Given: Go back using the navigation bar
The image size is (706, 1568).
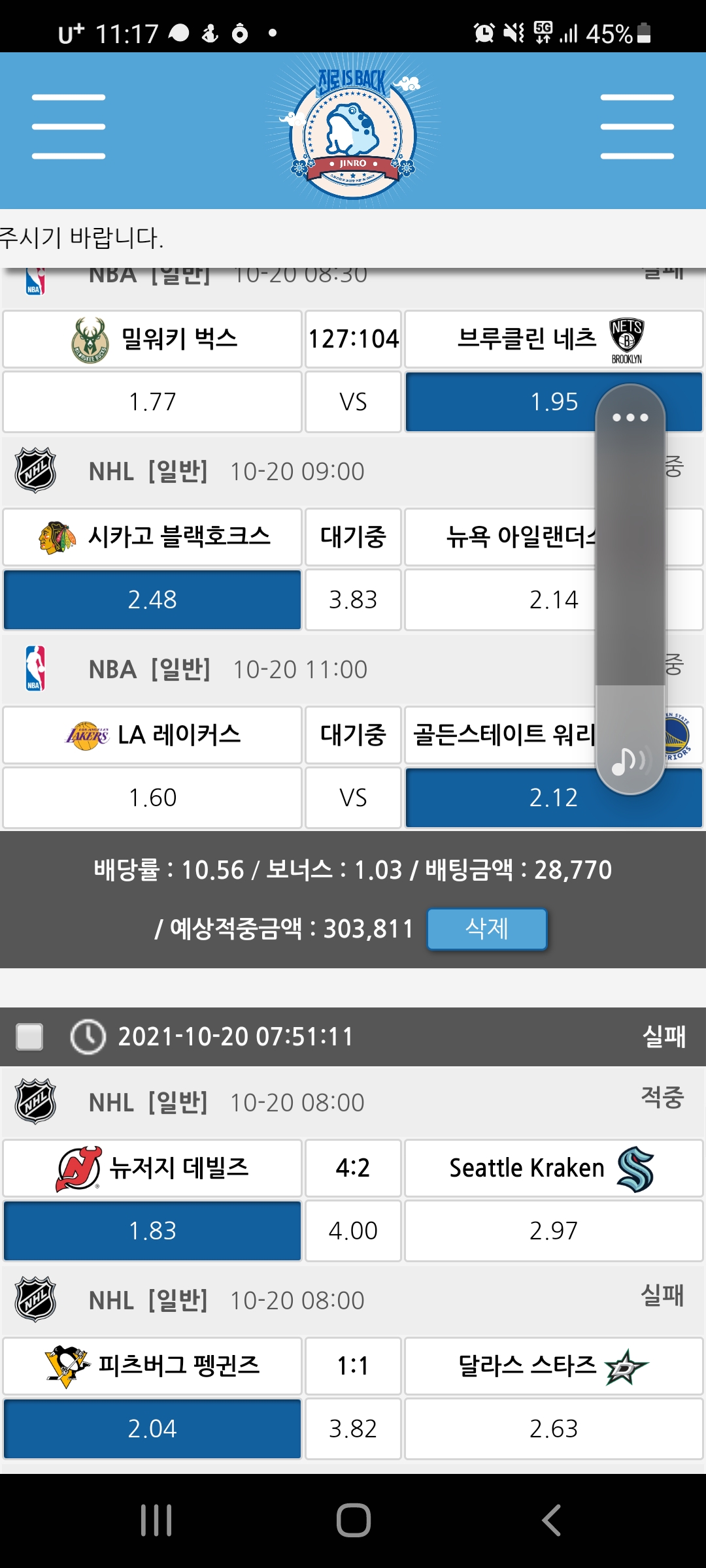Looking at the screenshot, I should 551,1520.
